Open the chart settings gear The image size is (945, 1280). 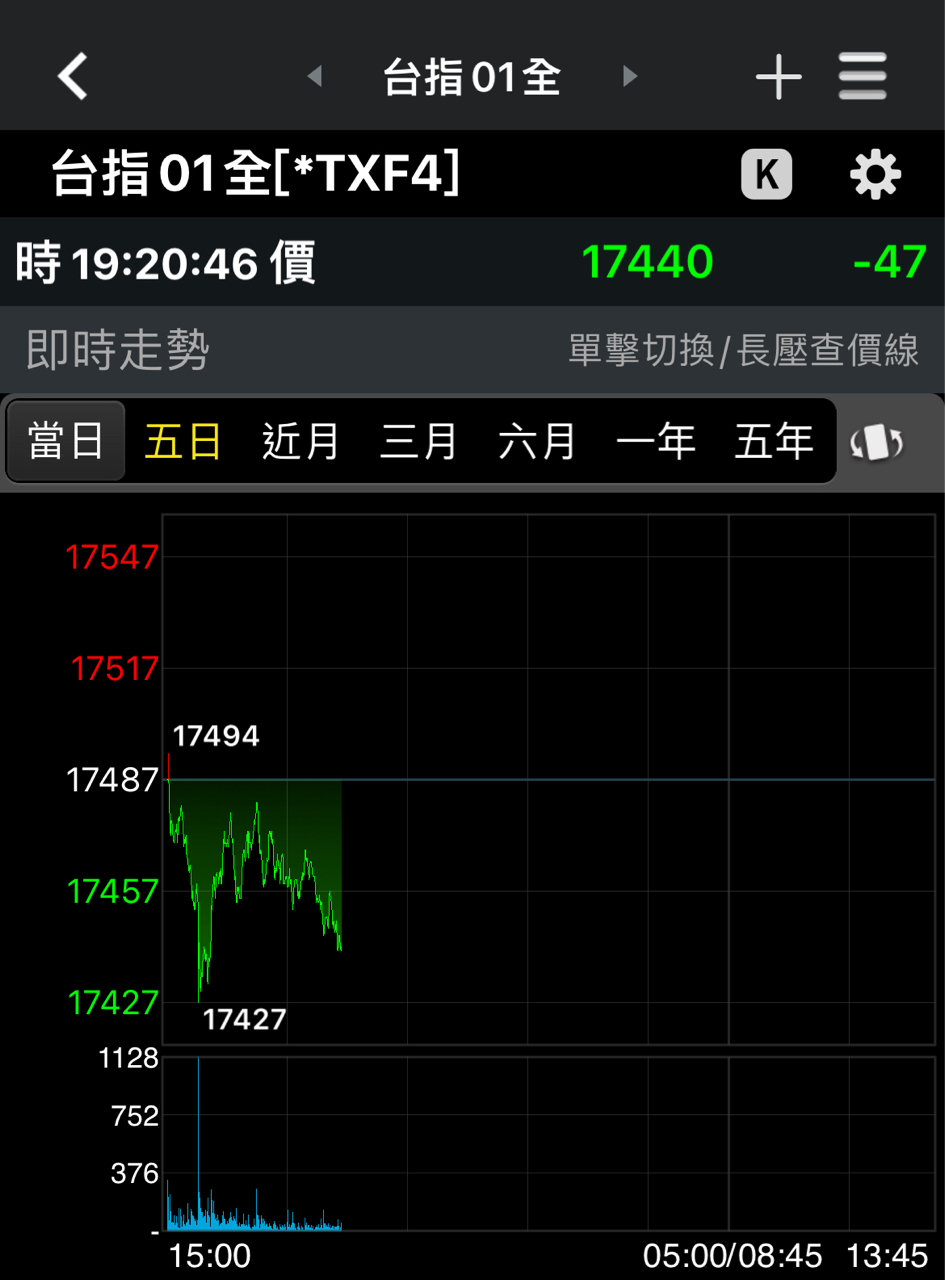click(874, 174)
